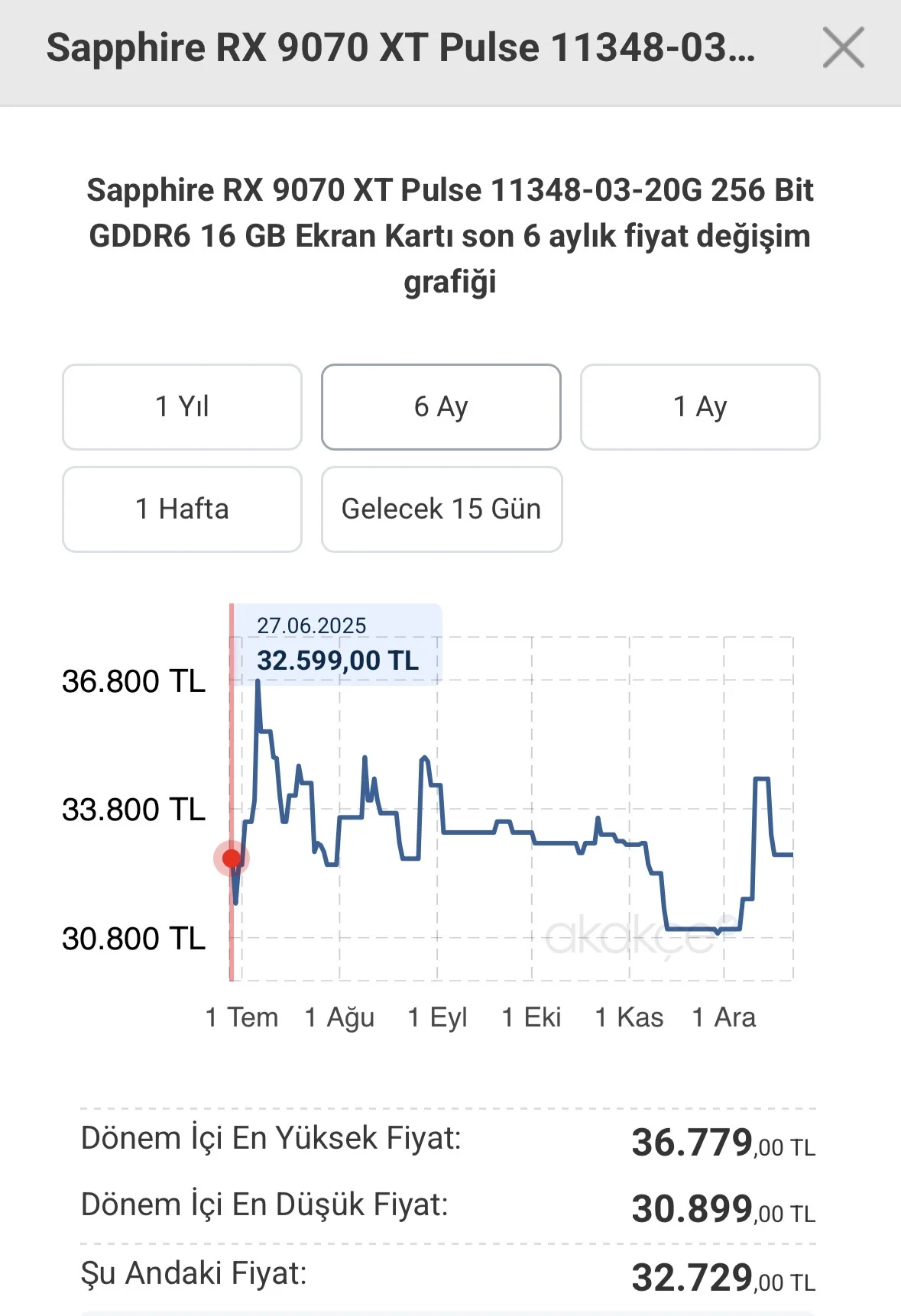Viewport: 901px width, 1316px height.
Task: Select the 6 Ay time range
Action: coord(441,407)
